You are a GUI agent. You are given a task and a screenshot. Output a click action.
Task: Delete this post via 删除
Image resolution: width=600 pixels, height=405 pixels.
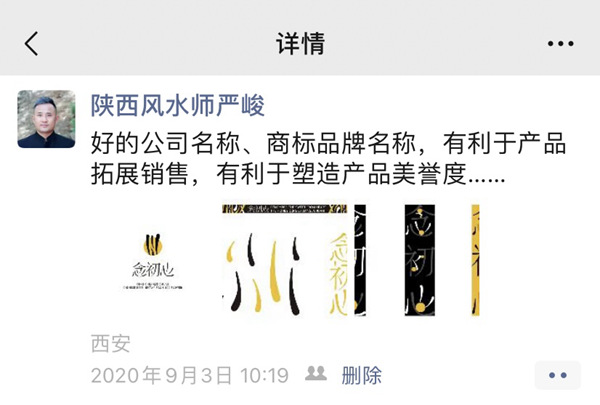[361, 375]
